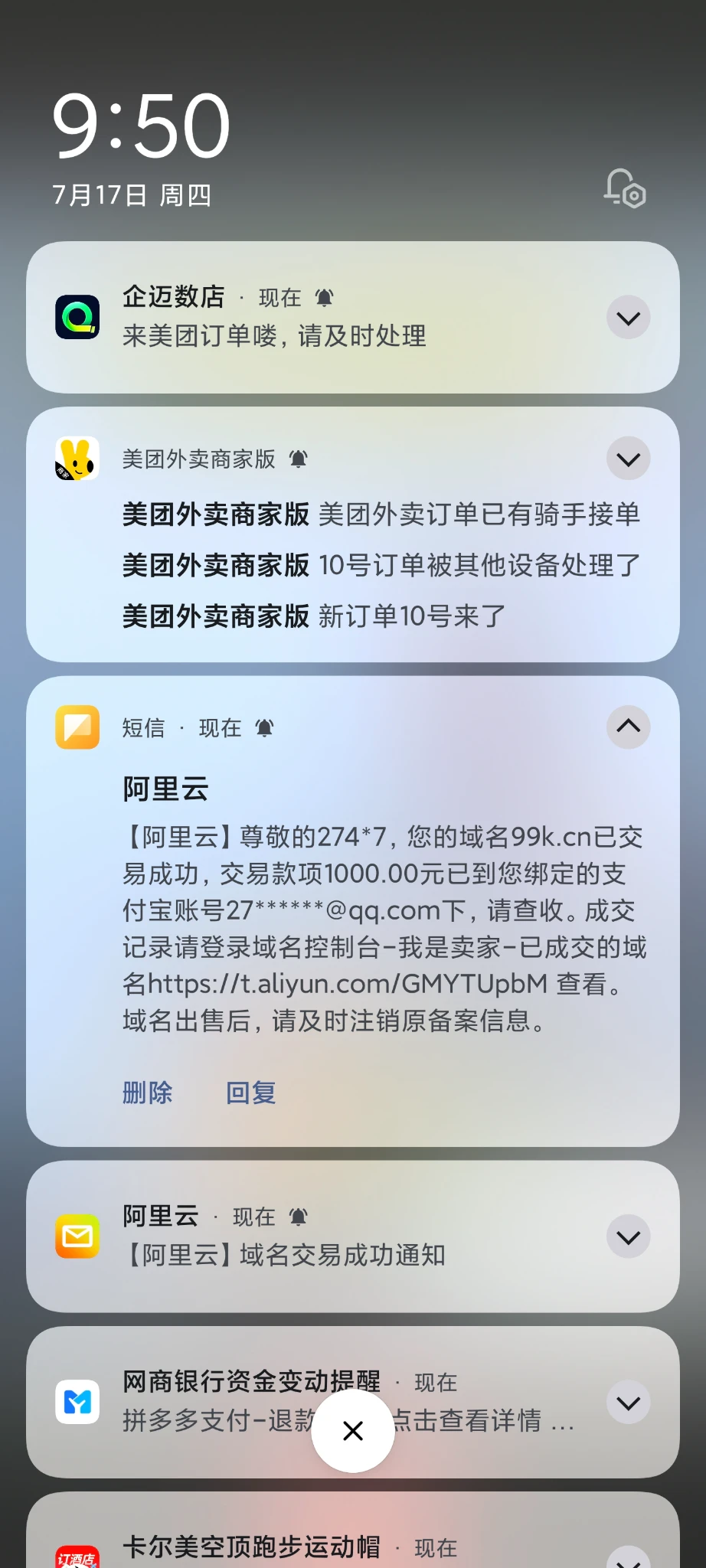Collapse the 短信 notification from 阿里云
The image size is (706, 1568).
(628, 727)
